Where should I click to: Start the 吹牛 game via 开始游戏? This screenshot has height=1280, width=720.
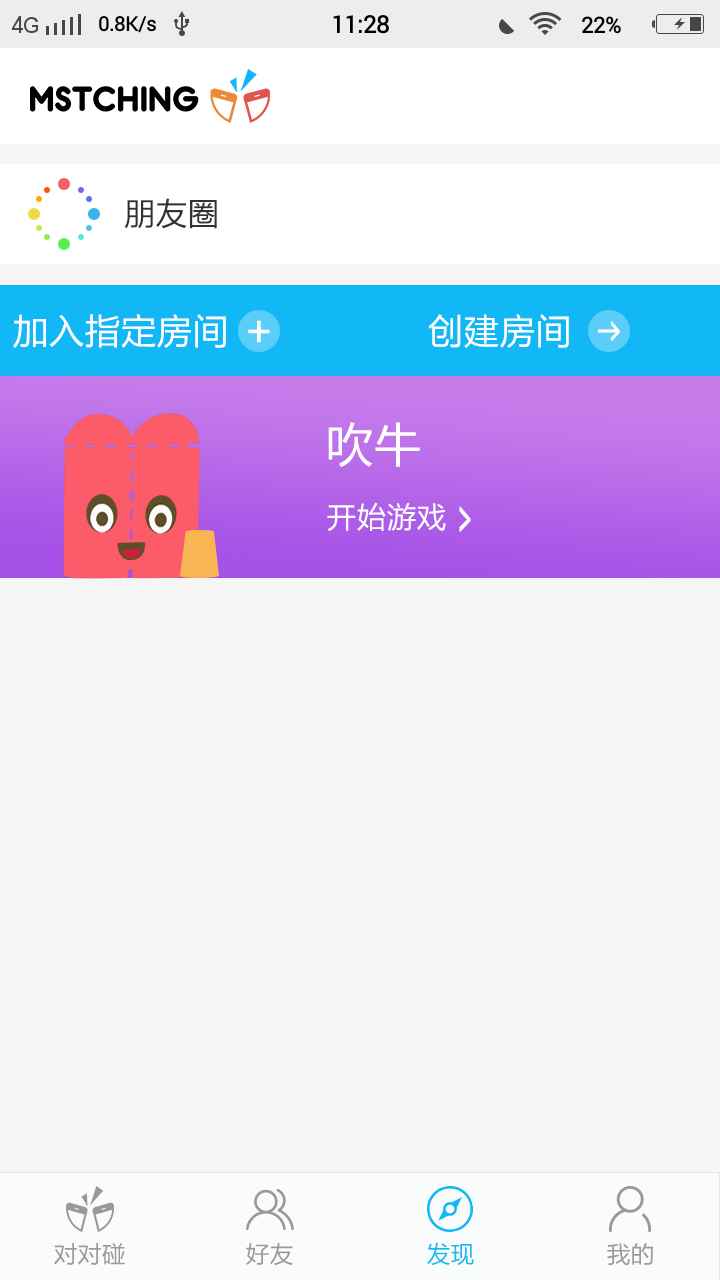[398, 518]
